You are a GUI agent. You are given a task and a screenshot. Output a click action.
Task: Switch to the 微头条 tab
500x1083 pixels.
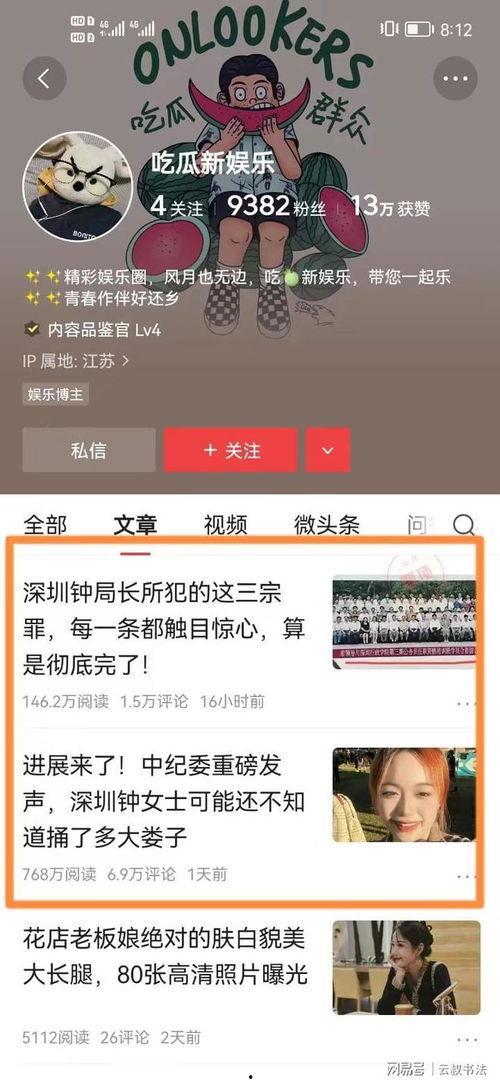pyautogui.click(x=327, y=525)
